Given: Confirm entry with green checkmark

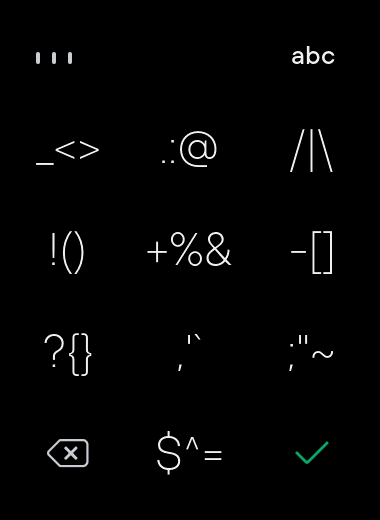Looking at the screenshot, I should coord(312,453).
